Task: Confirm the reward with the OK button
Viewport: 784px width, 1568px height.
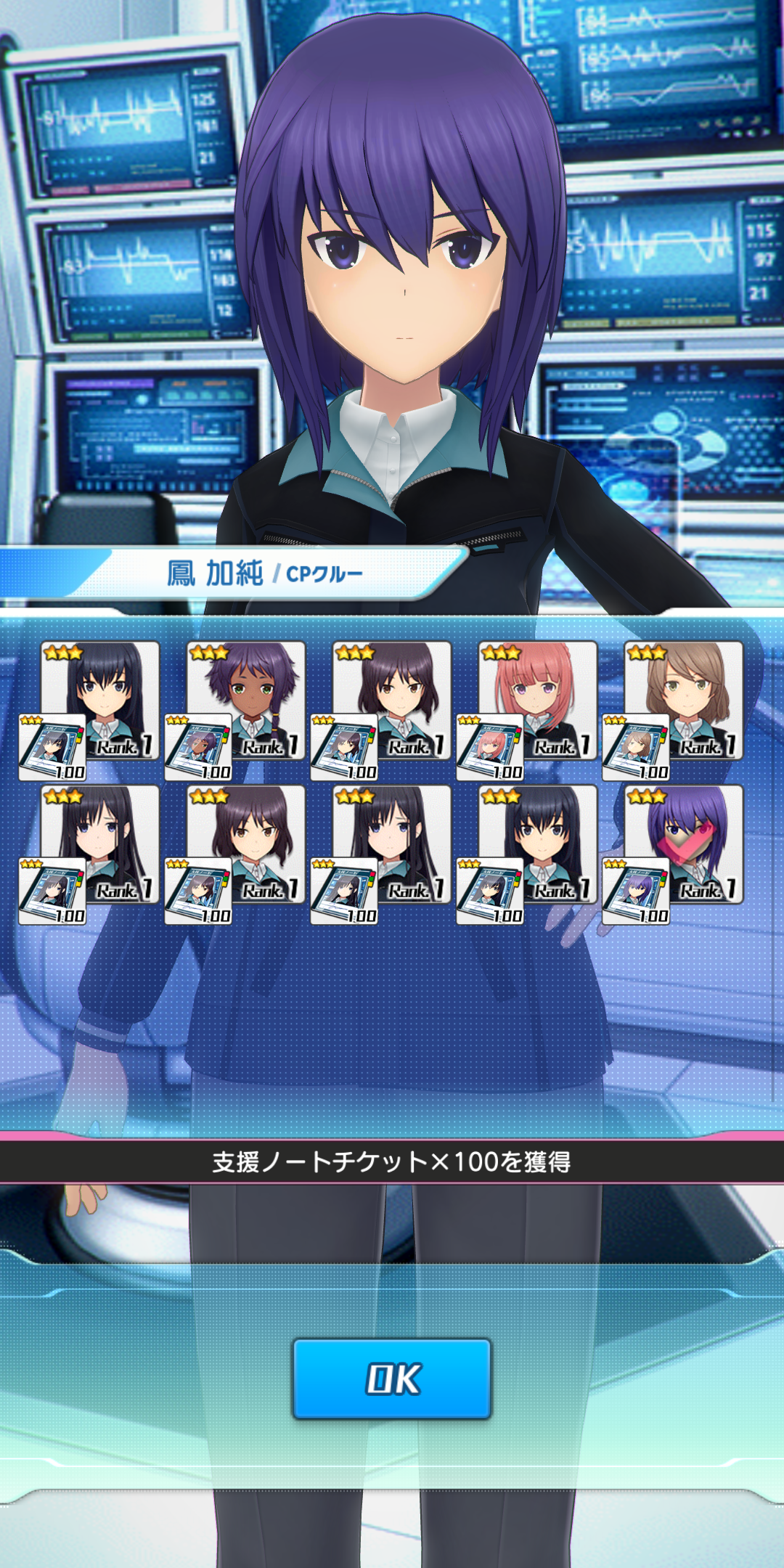Action: click(x=392, y=1379)
